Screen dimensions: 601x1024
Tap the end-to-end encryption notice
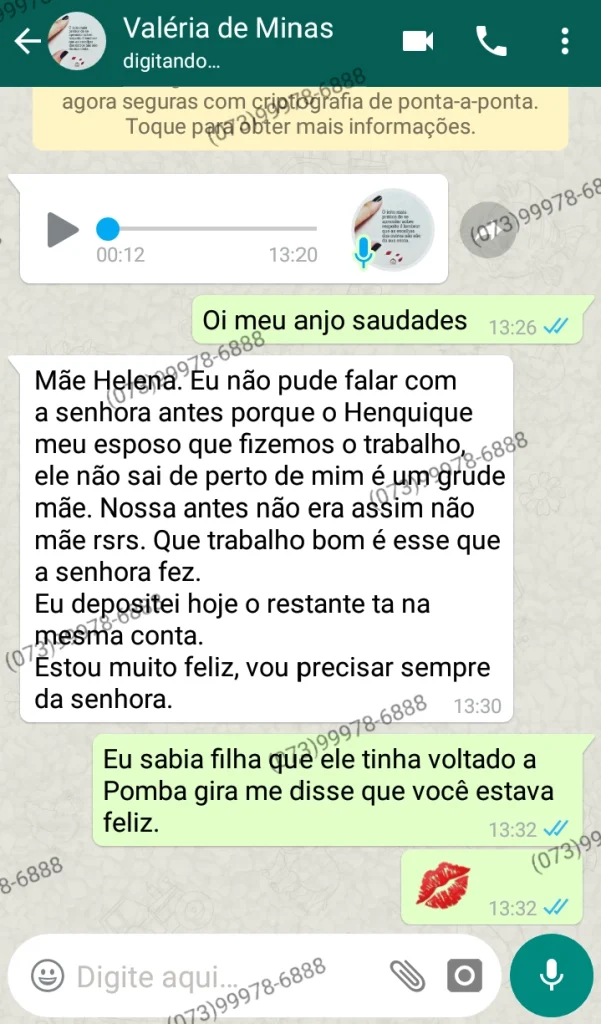(x=300, y=114)
